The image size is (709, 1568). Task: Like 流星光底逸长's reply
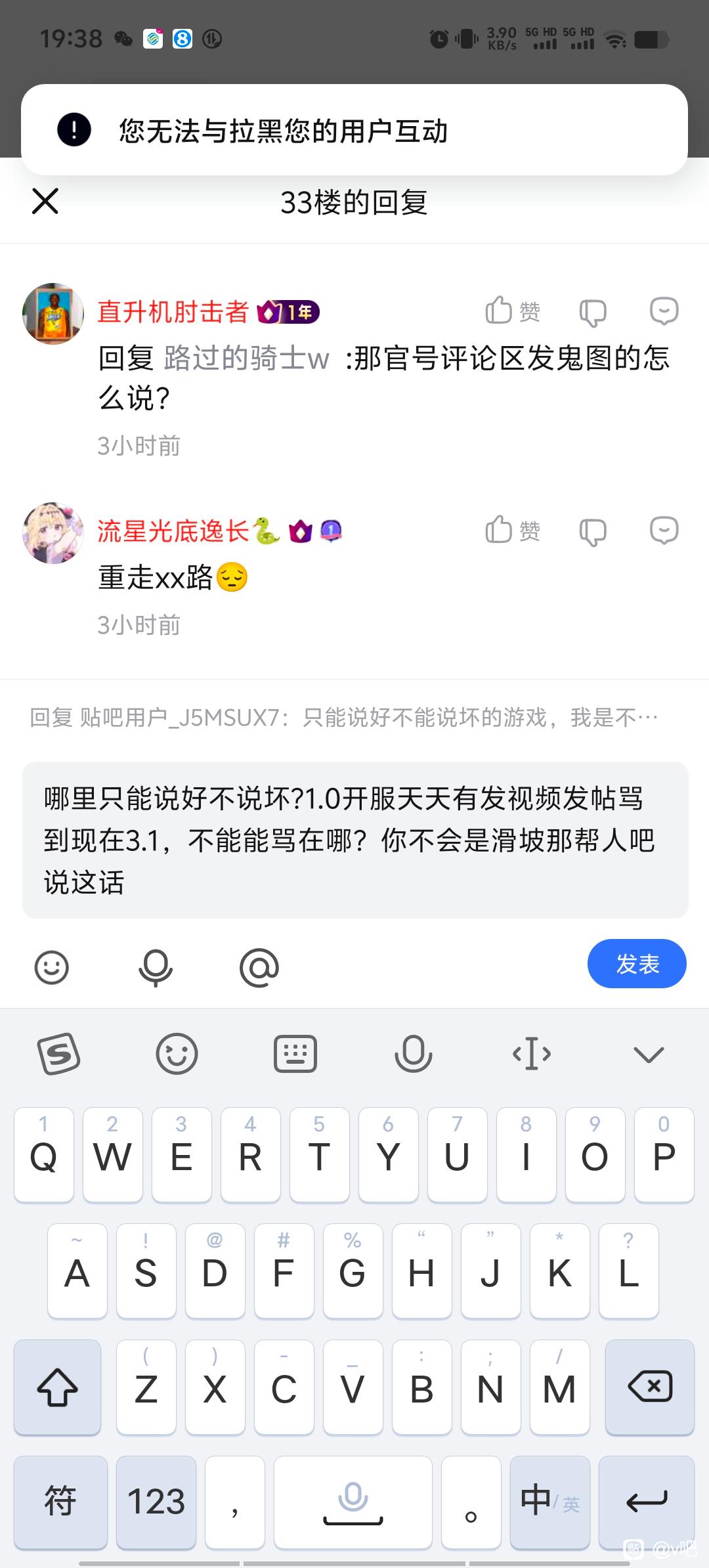512,530
